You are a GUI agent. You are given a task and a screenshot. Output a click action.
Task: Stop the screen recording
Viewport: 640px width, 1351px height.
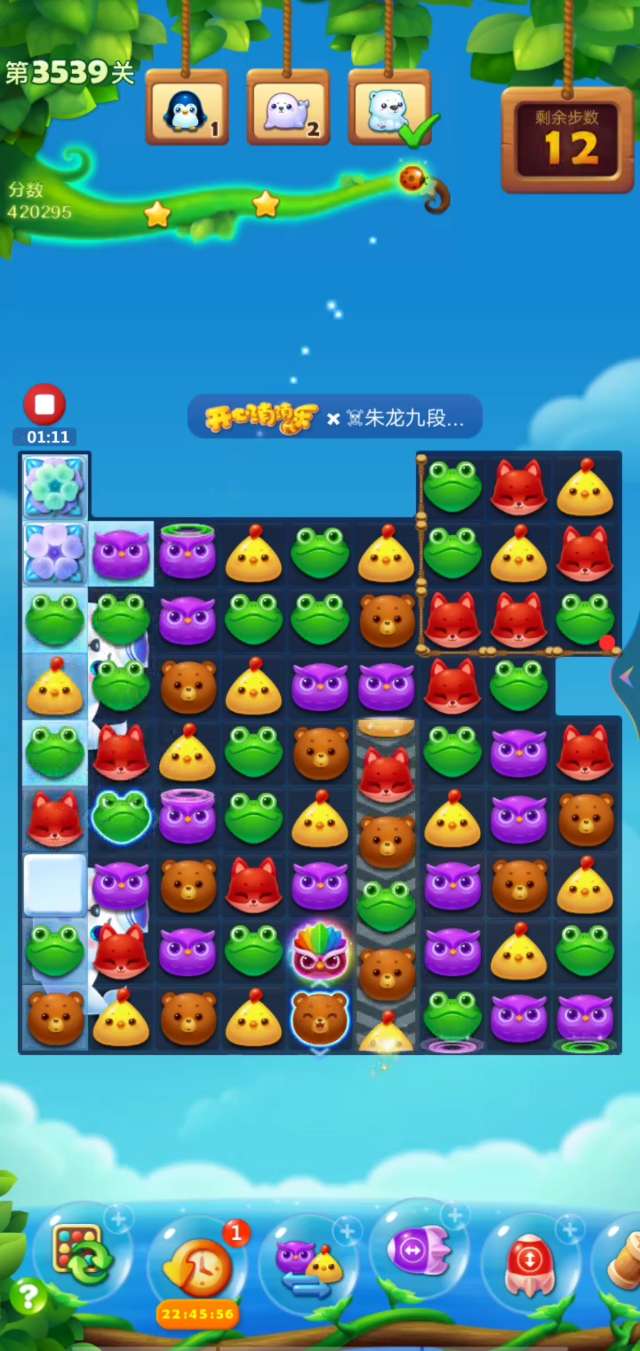(44, 404)
